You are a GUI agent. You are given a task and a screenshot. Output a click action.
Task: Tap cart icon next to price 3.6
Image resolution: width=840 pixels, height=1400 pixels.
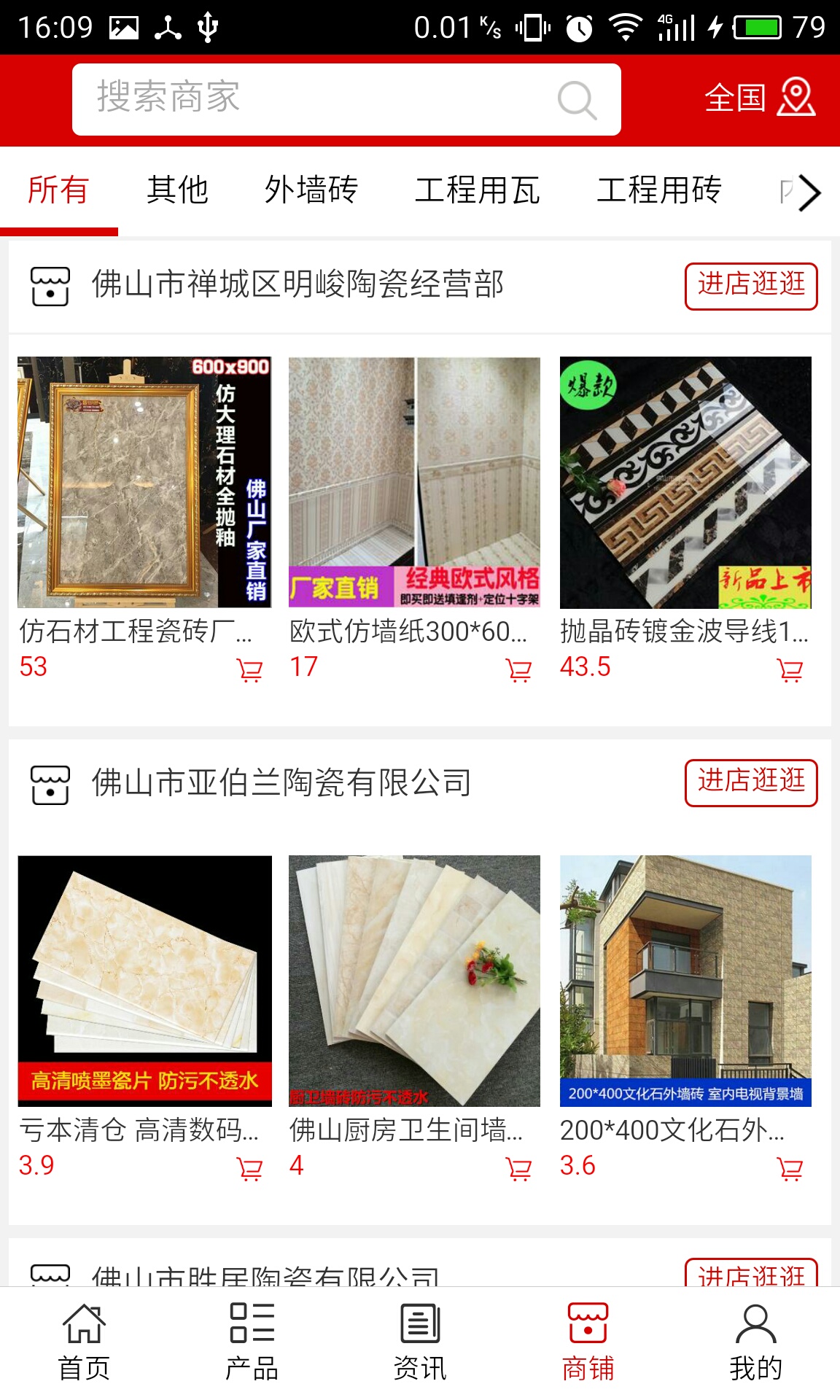click(788, 1167)
